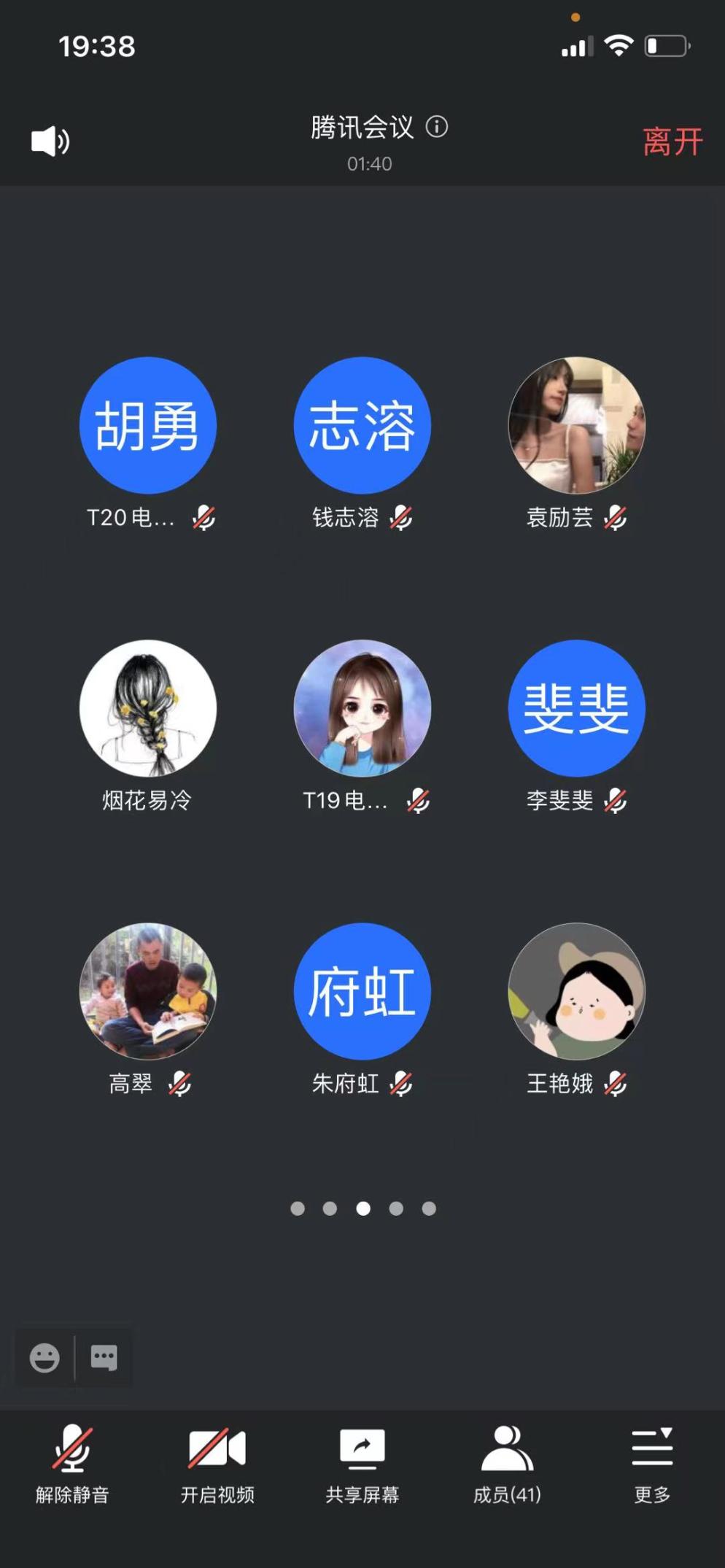Tap 王艳娥's participant tile
The width and height of the screenshot is (725, 1568).
pos(577,991)
